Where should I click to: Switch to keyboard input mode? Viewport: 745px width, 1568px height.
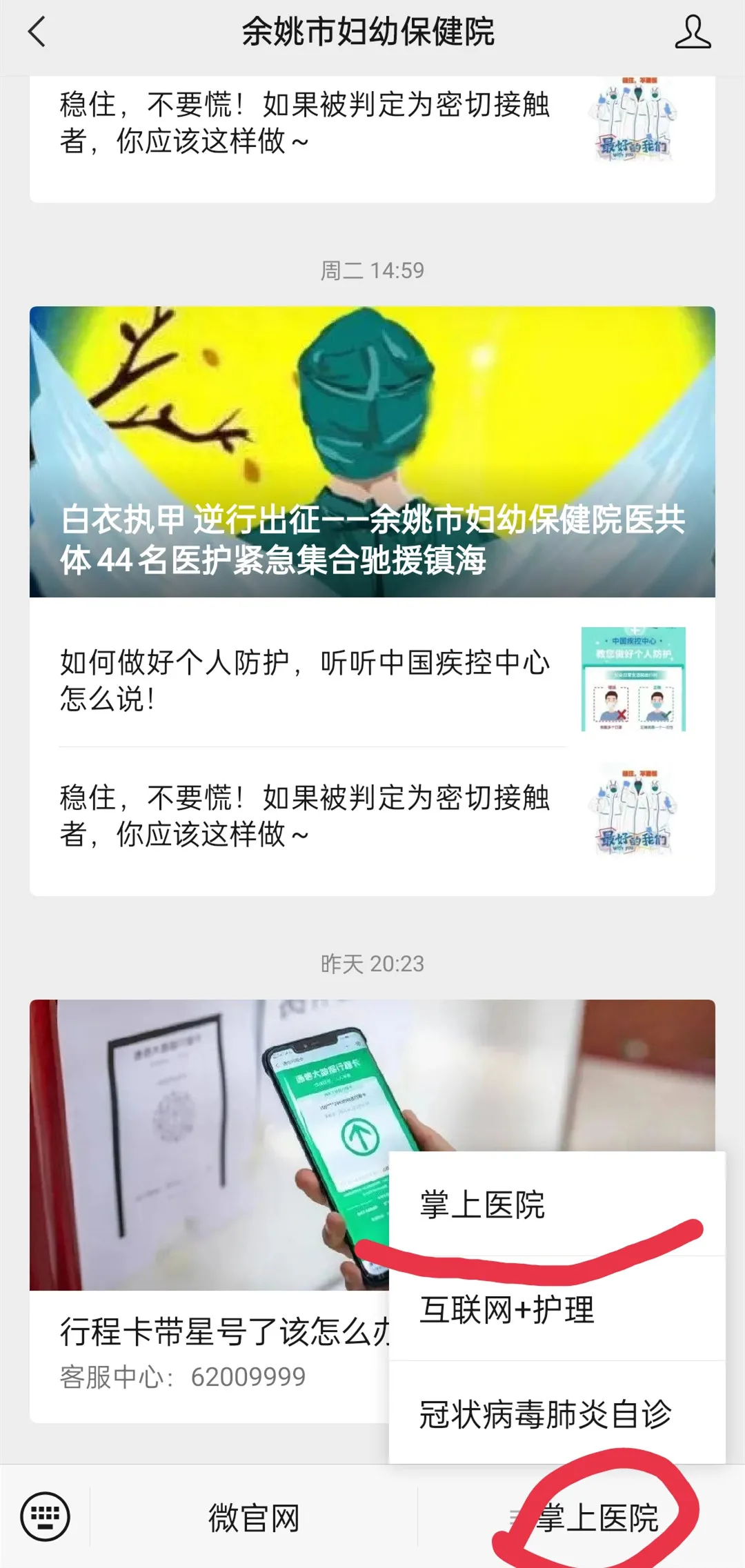(x=46, y=1516)
